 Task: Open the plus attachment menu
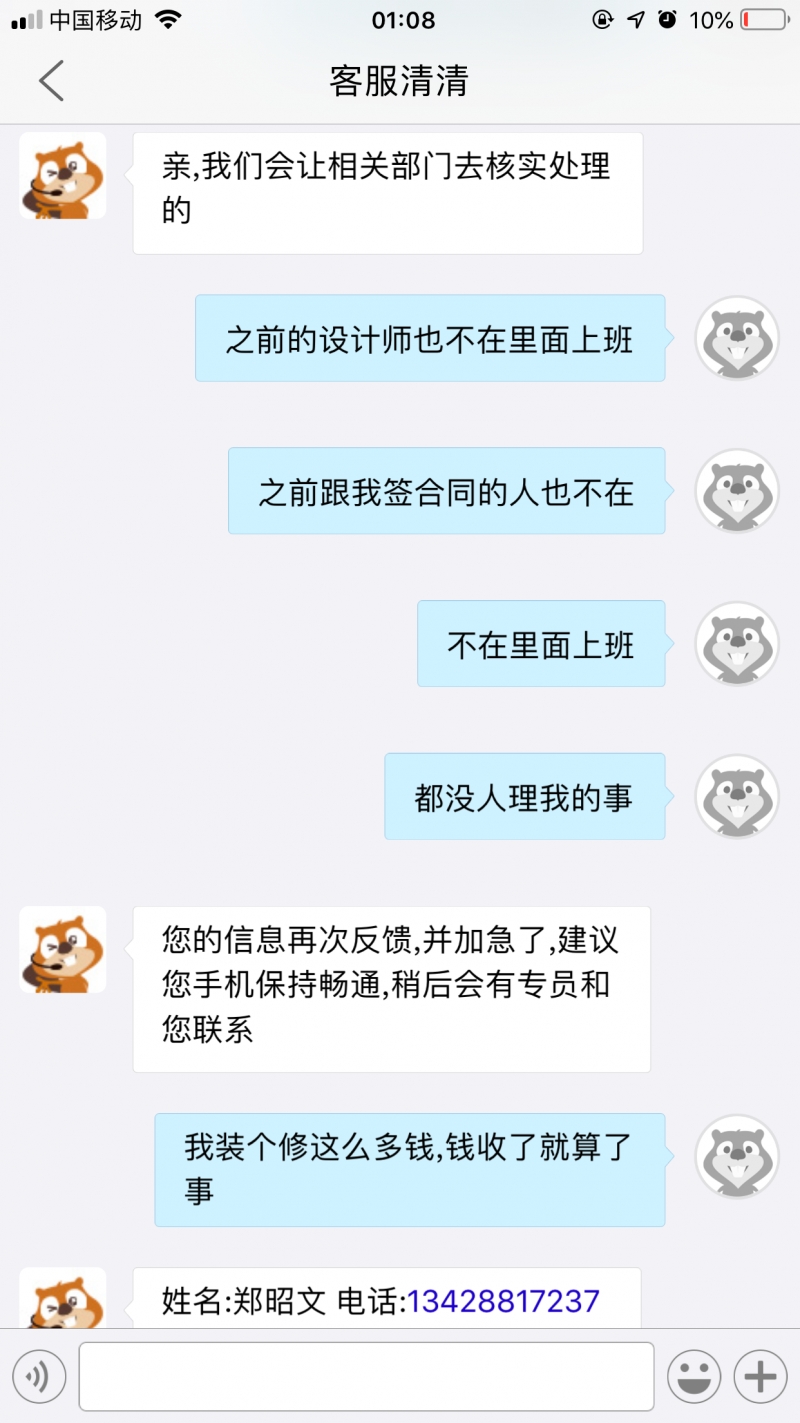[x=761, y=1377]
